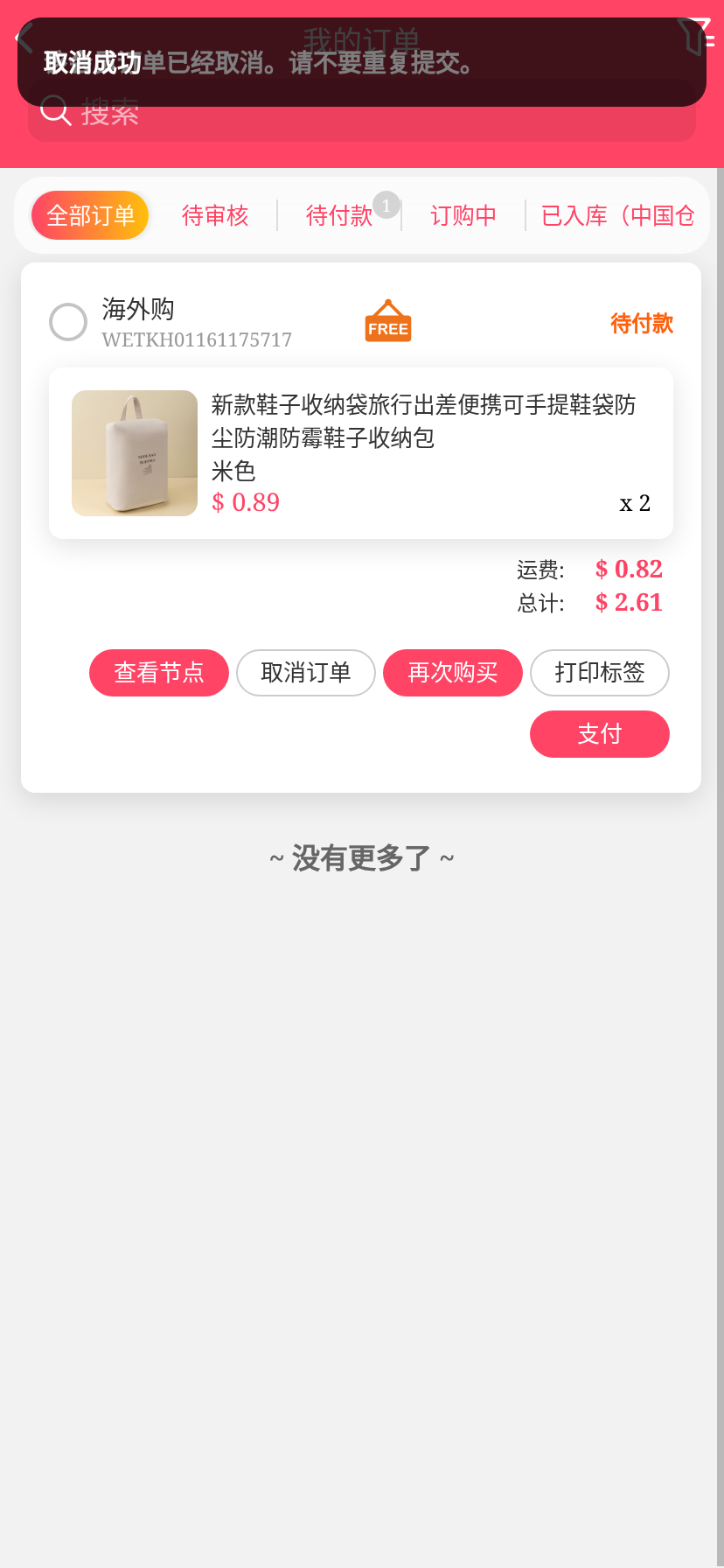Select the 已入库 tab
724x1568 pixels.
click(x=617, y=215)
